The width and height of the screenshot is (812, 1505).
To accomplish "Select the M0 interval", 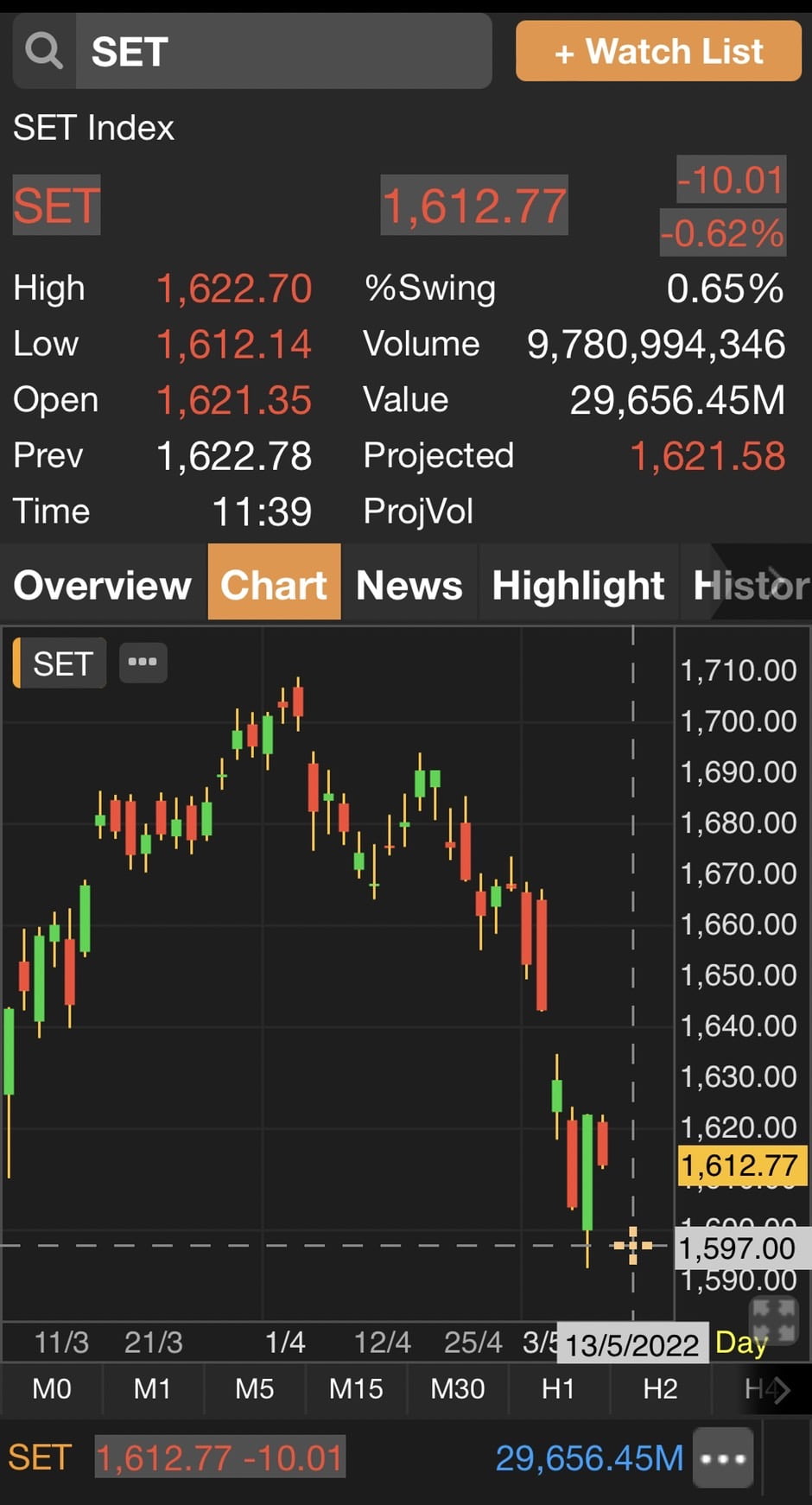I will click(51, 1388).
